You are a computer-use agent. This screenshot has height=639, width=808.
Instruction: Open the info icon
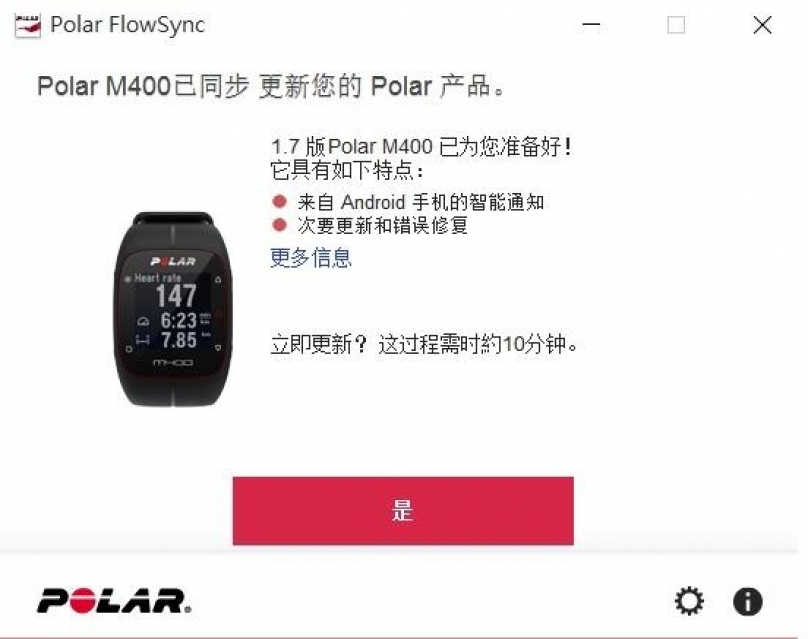pos(747,601)
